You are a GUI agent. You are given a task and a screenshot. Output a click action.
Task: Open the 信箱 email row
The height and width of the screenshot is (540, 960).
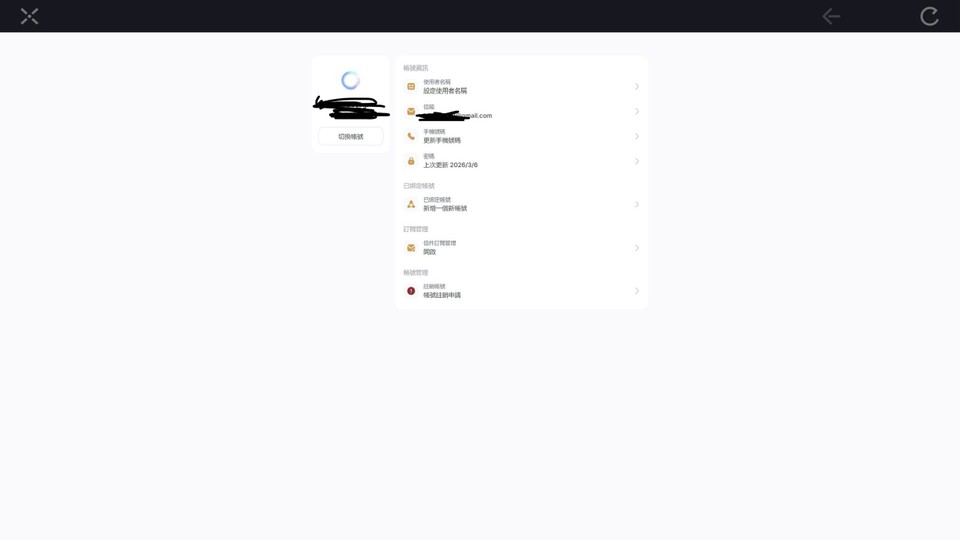click(521, 111)
